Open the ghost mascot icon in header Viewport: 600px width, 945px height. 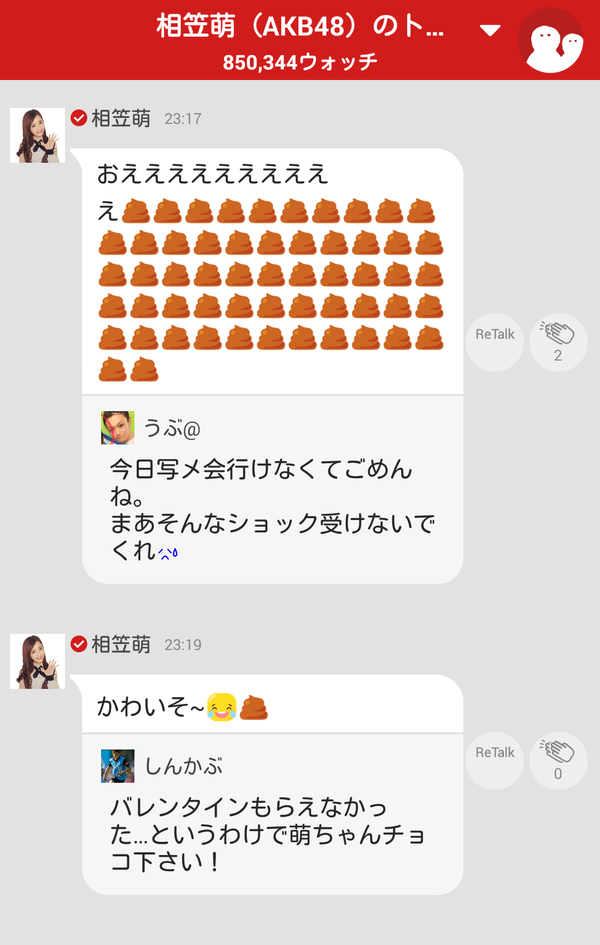(551, 41)
